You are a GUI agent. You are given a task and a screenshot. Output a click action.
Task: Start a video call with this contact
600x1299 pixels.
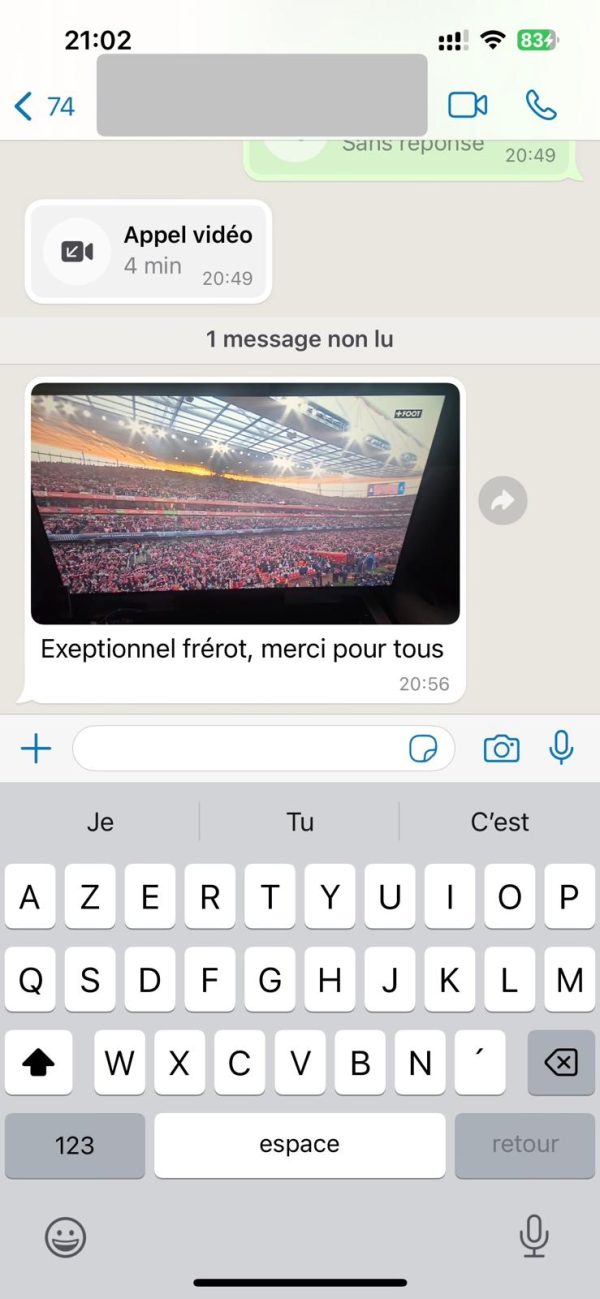(x=467, y=105)
